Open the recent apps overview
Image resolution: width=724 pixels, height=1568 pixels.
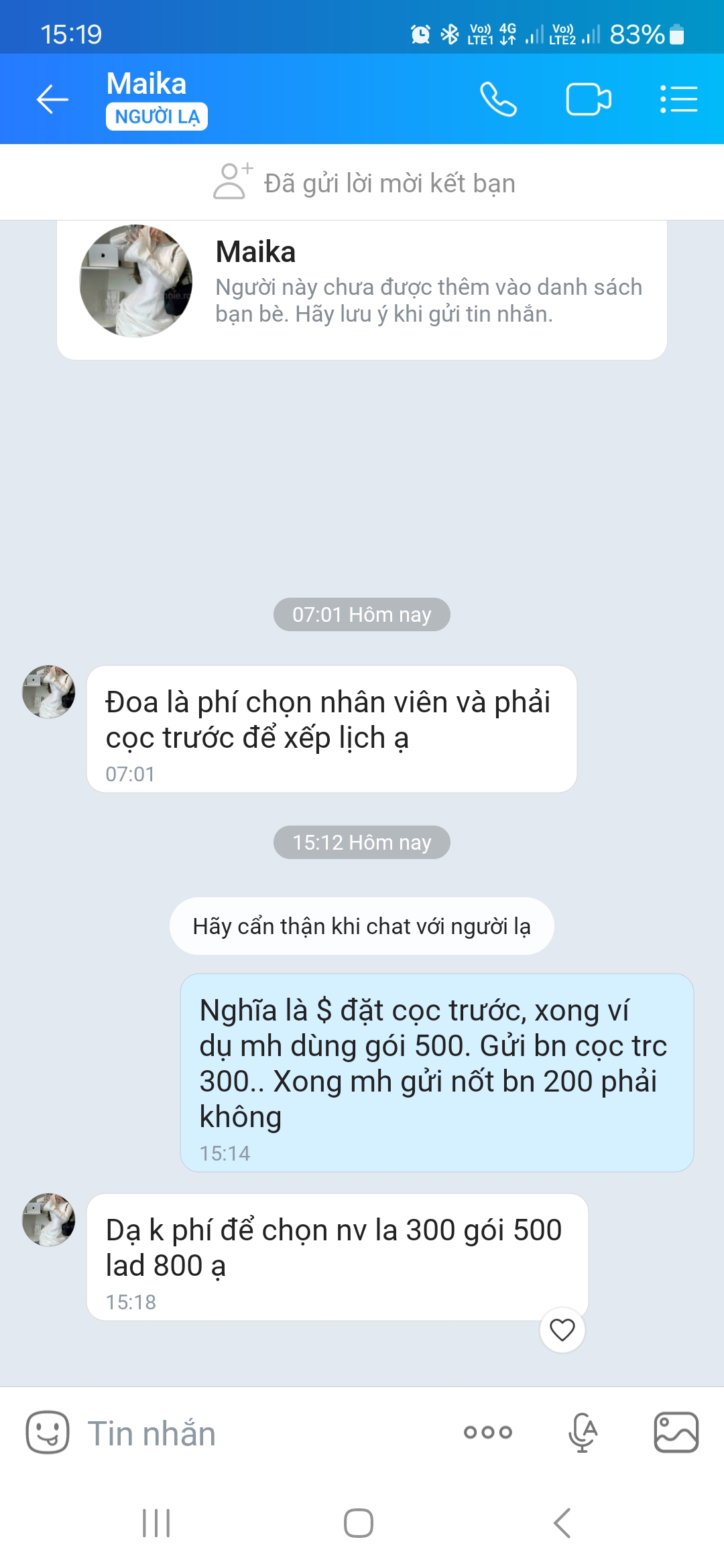156,1523
